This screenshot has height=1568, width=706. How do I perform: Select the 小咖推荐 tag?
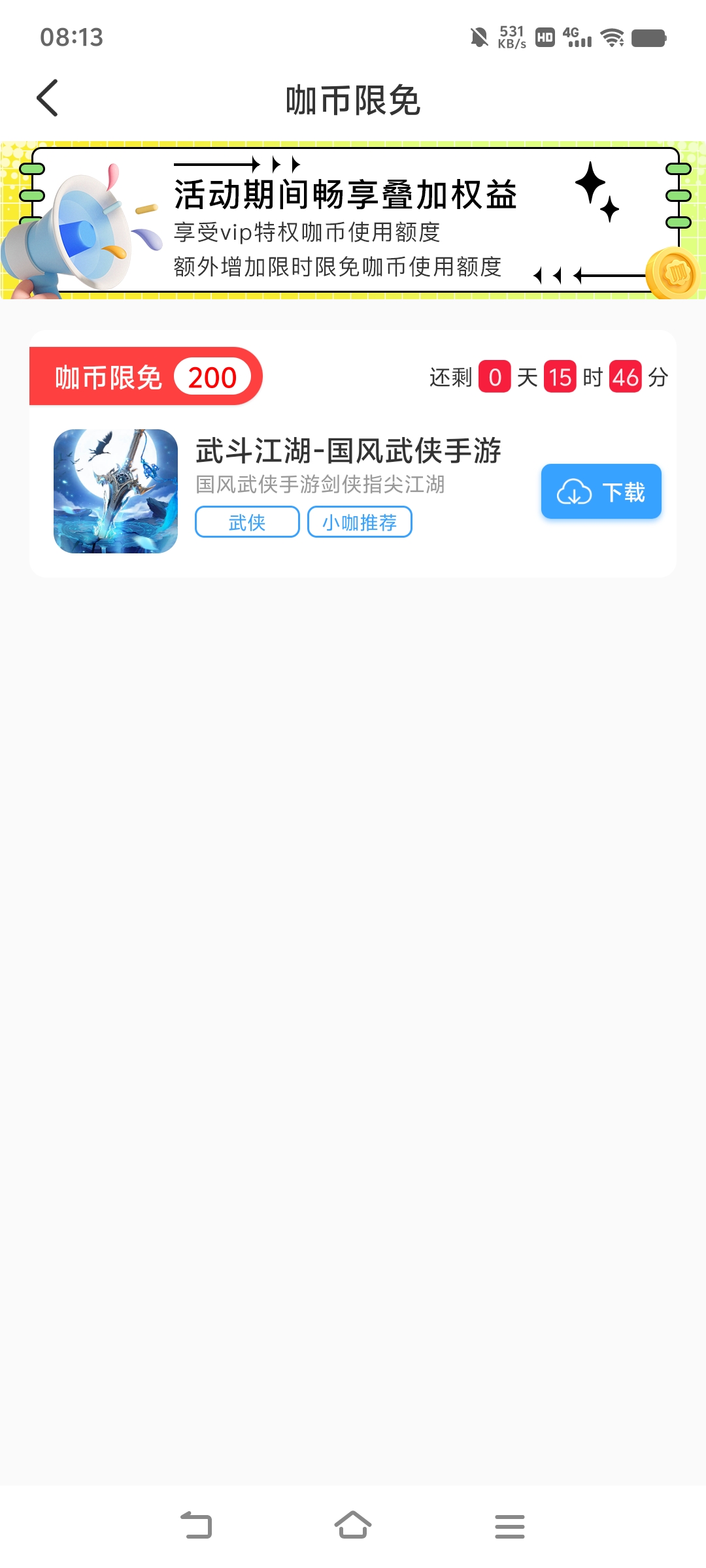(x=360, y=522)
